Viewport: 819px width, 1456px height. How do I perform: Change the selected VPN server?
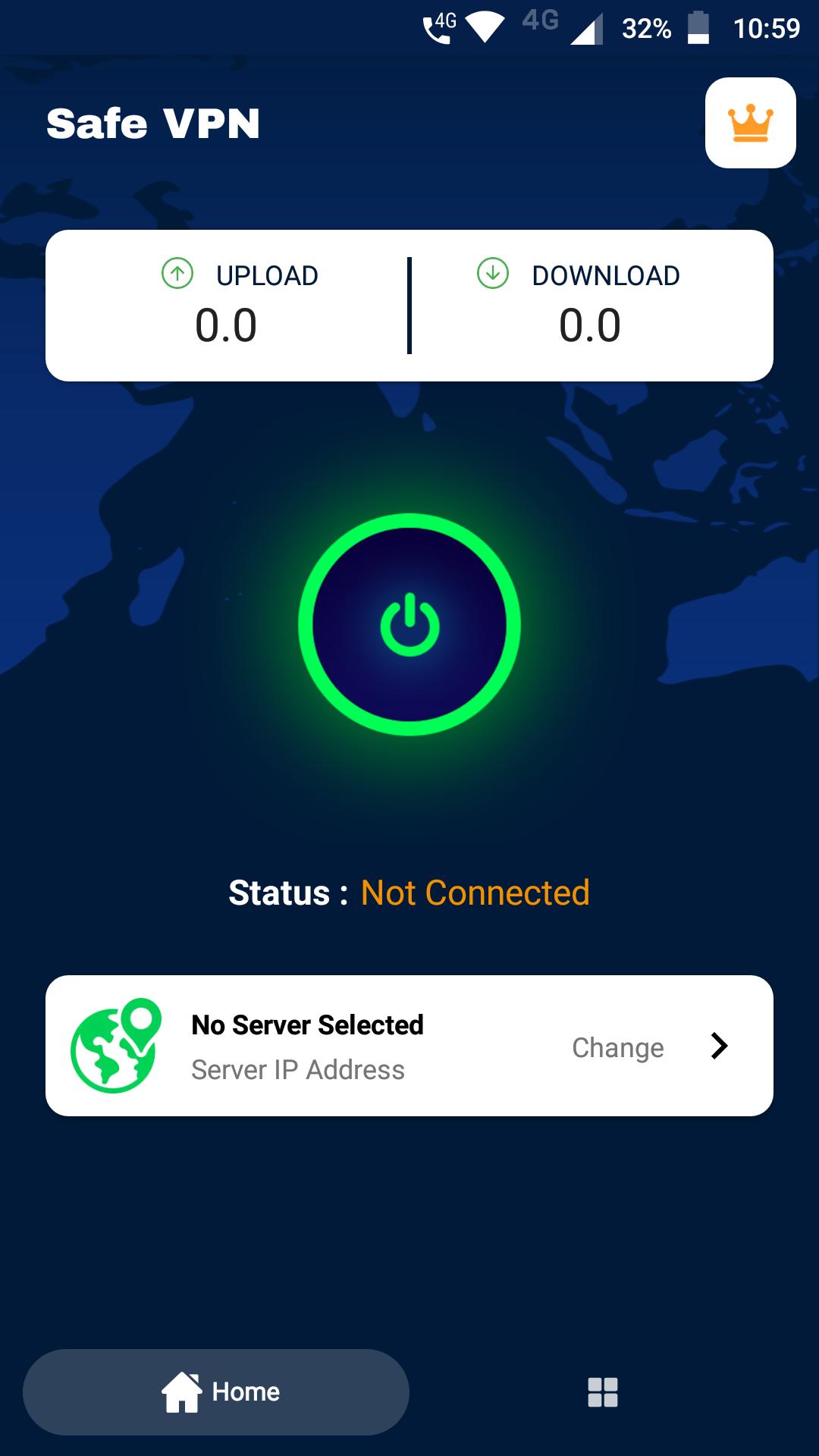[x=645, y=1046]
